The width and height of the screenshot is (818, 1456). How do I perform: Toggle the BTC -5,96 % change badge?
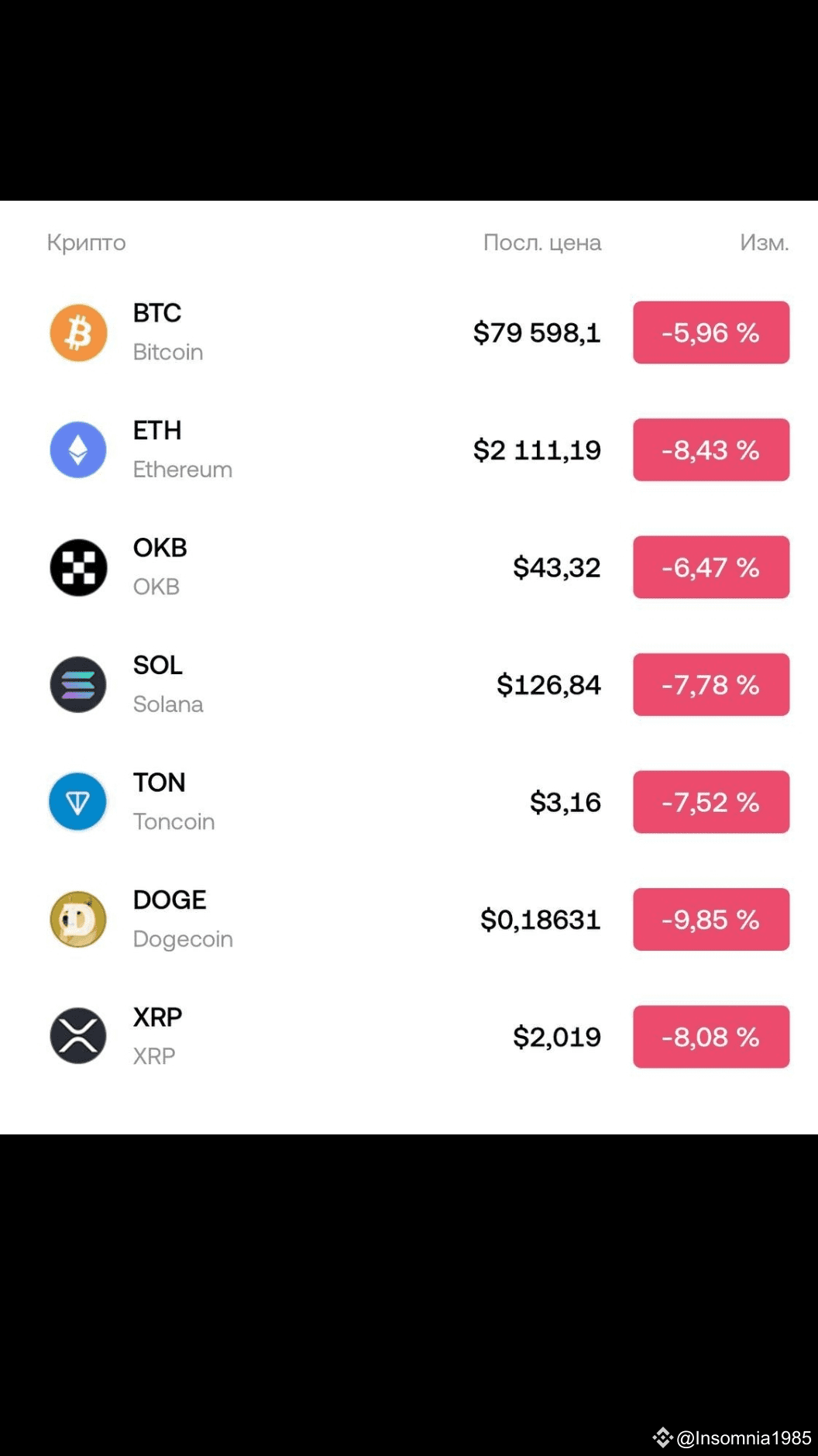pyautogui.click(x=710, y=332)
